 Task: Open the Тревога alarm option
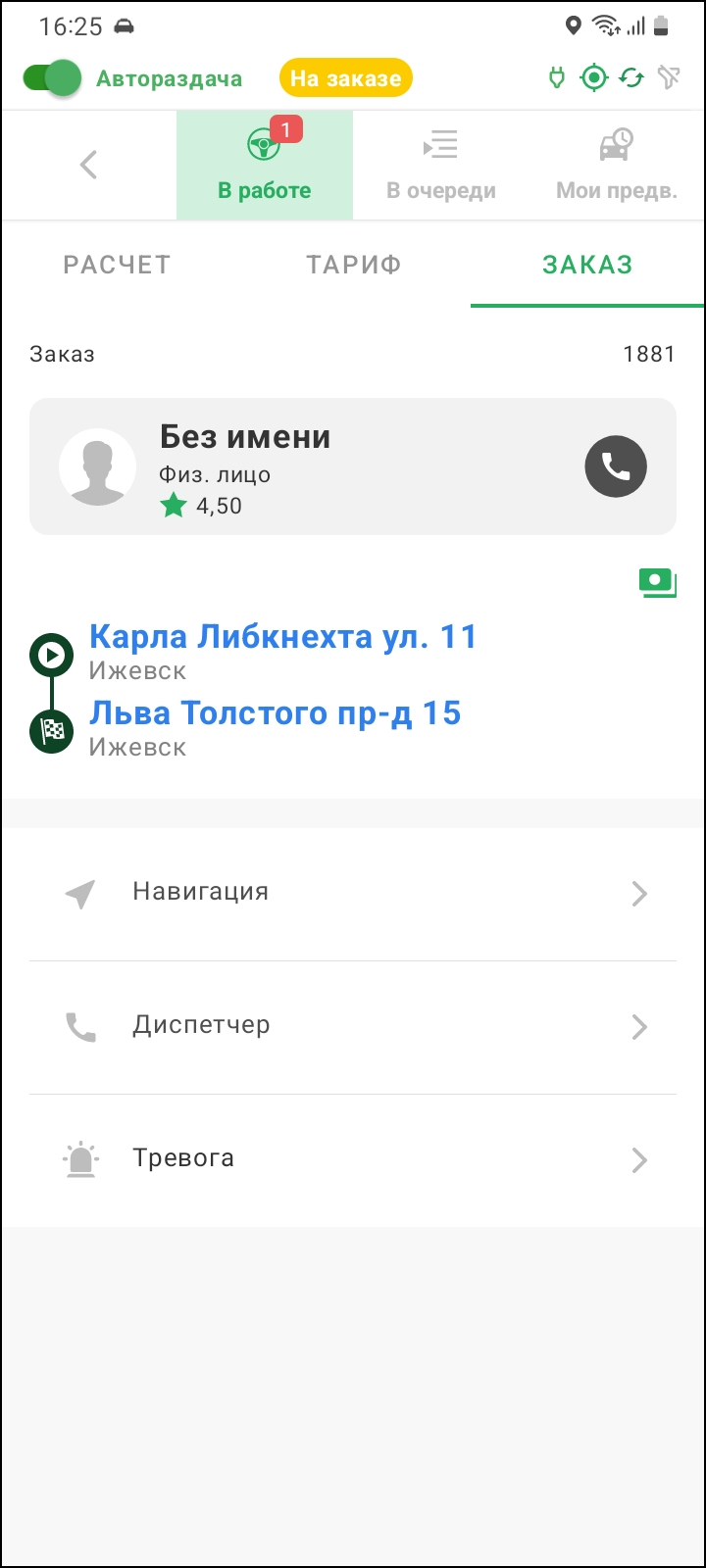coord(353,1159)
